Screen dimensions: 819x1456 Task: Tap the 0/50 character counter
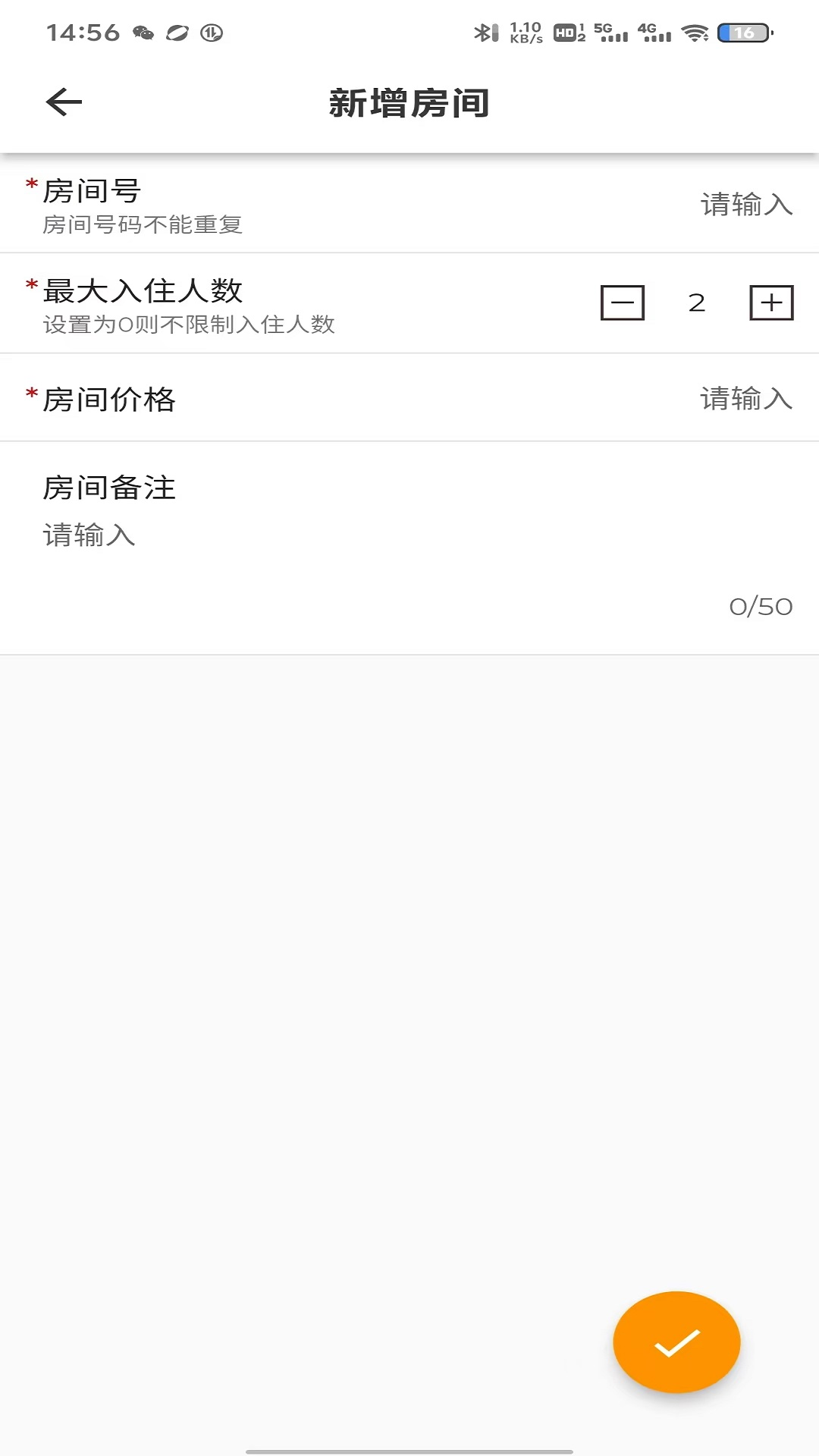tap(761, 605)
